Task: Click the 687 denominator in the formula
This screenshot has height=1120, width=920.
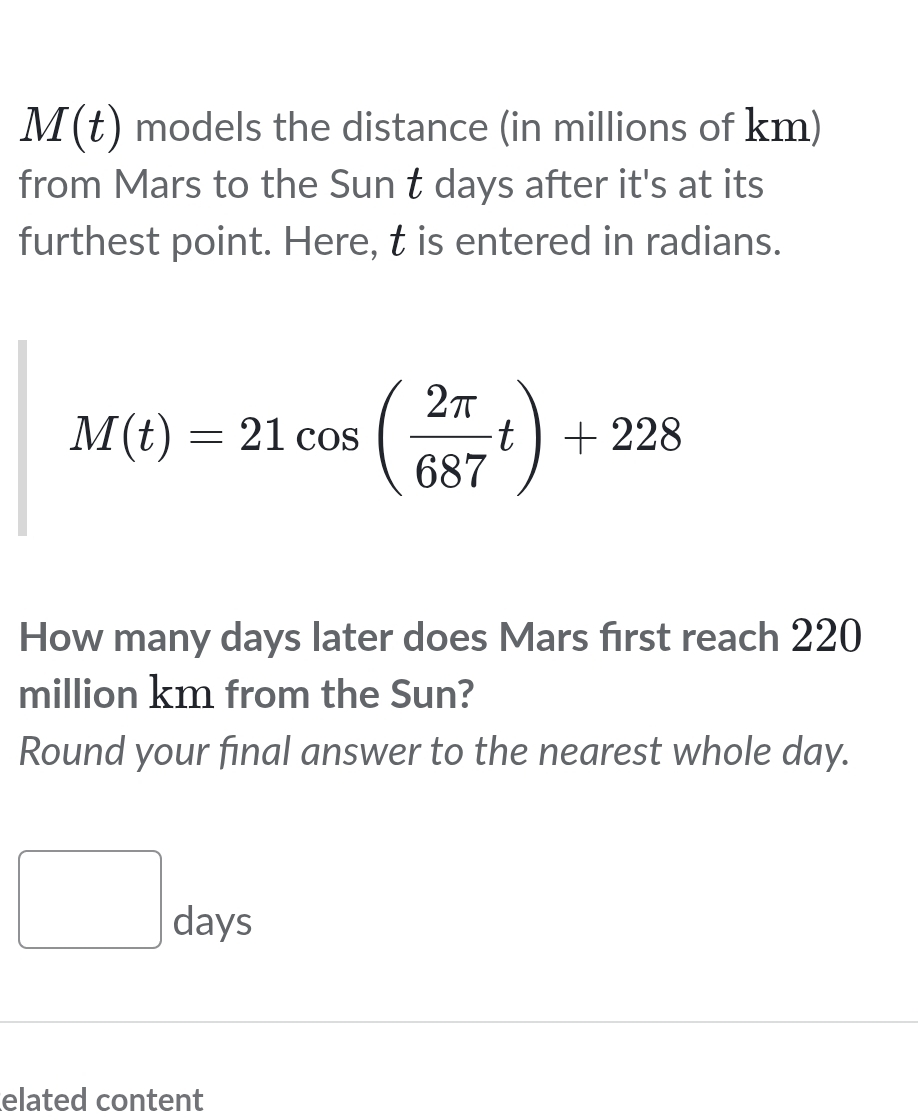Action: pyautogui.click(x=451, y=470)
